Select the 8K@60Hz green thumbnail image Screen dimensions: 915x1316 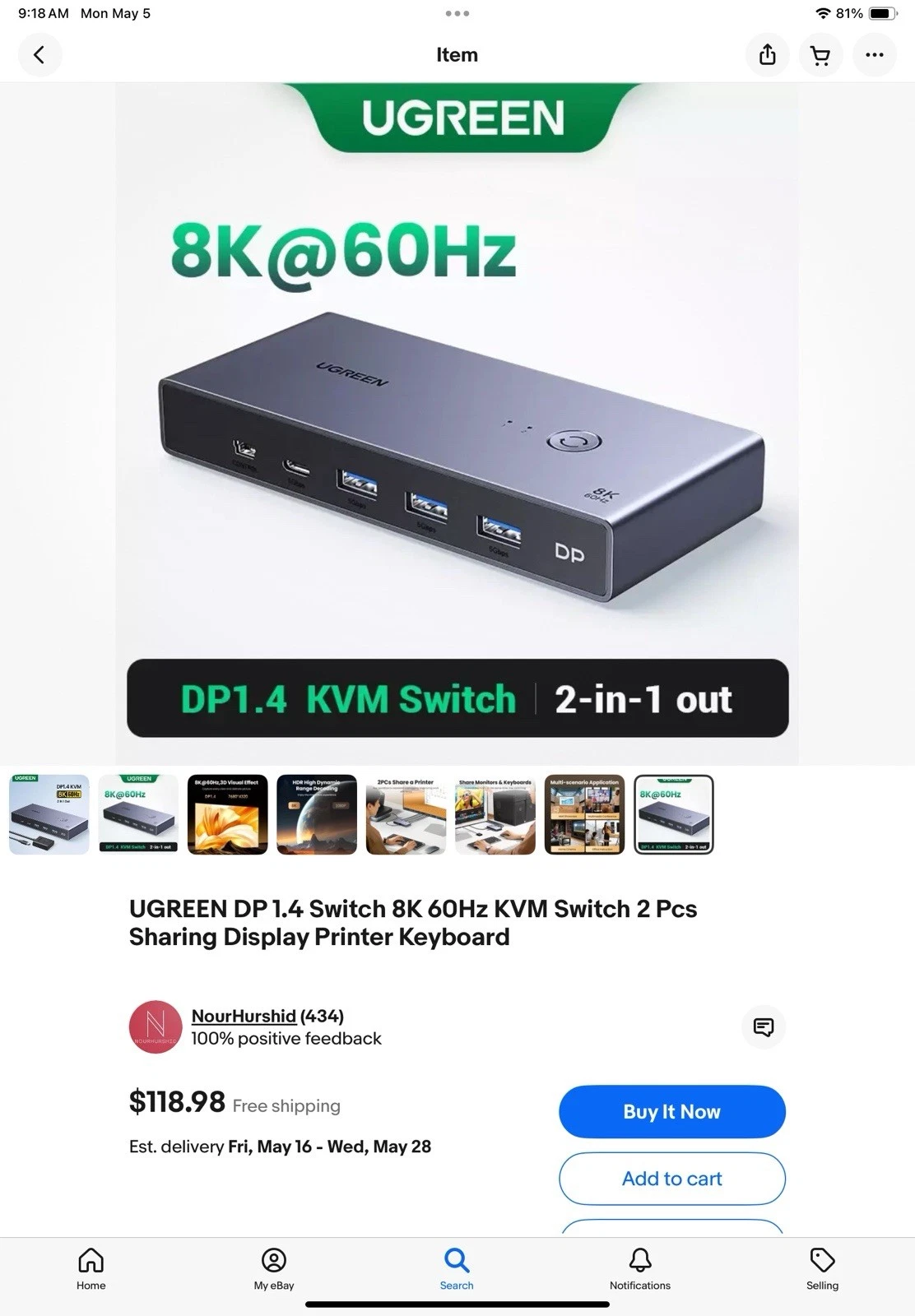coord(138,814)
